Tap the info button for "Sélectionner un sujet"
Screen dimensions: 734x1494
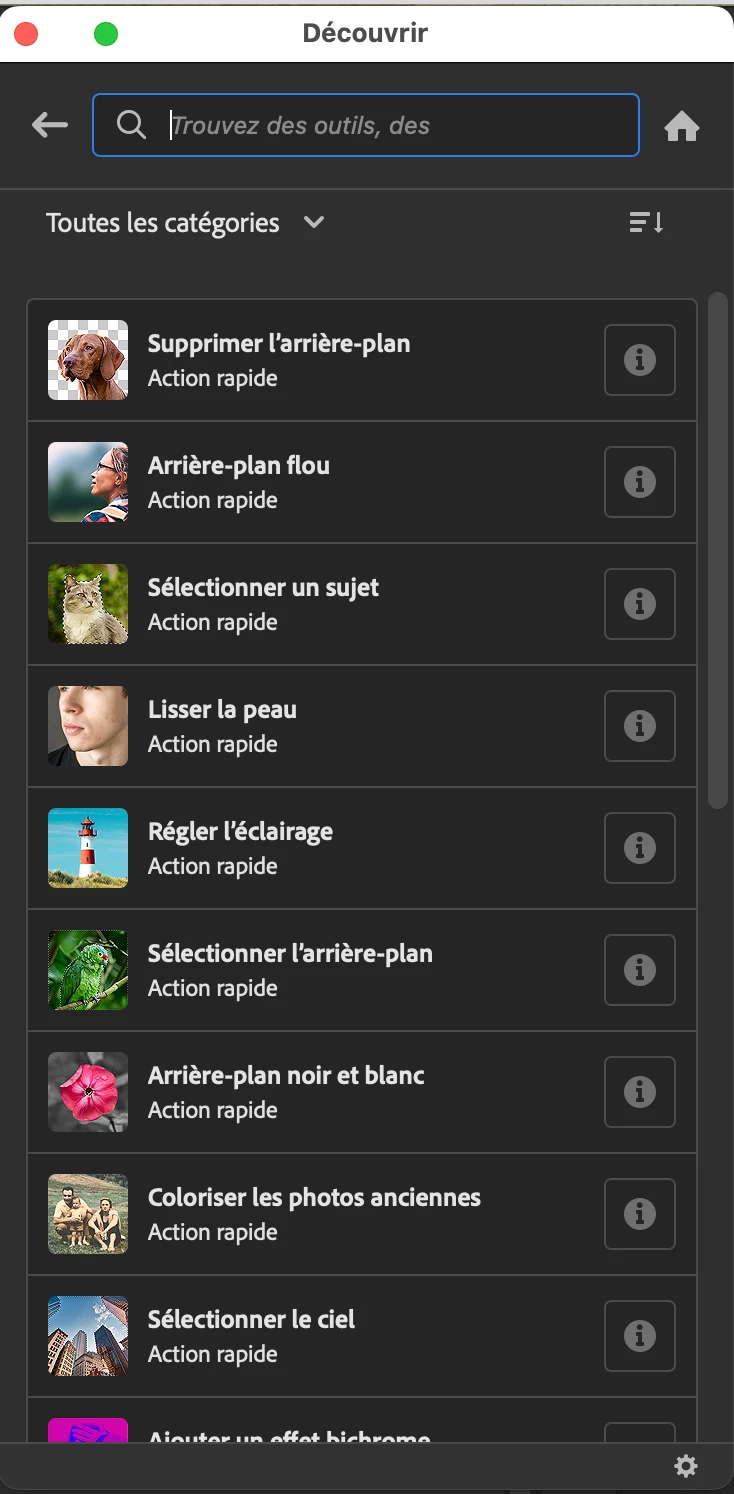pos(640,604)
